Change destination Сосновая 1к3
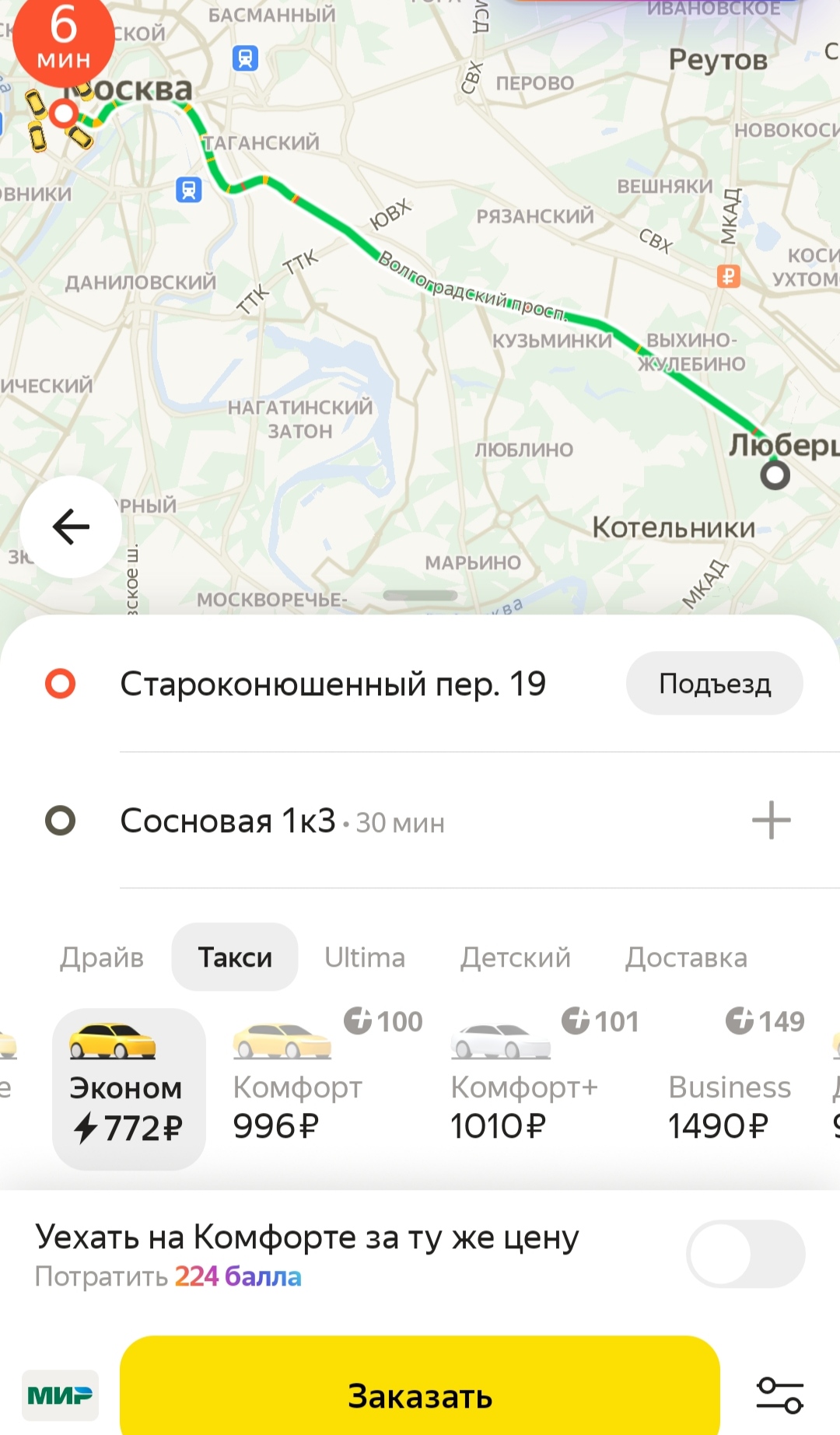The image size is (840, 1435). [x=228, y=821]
